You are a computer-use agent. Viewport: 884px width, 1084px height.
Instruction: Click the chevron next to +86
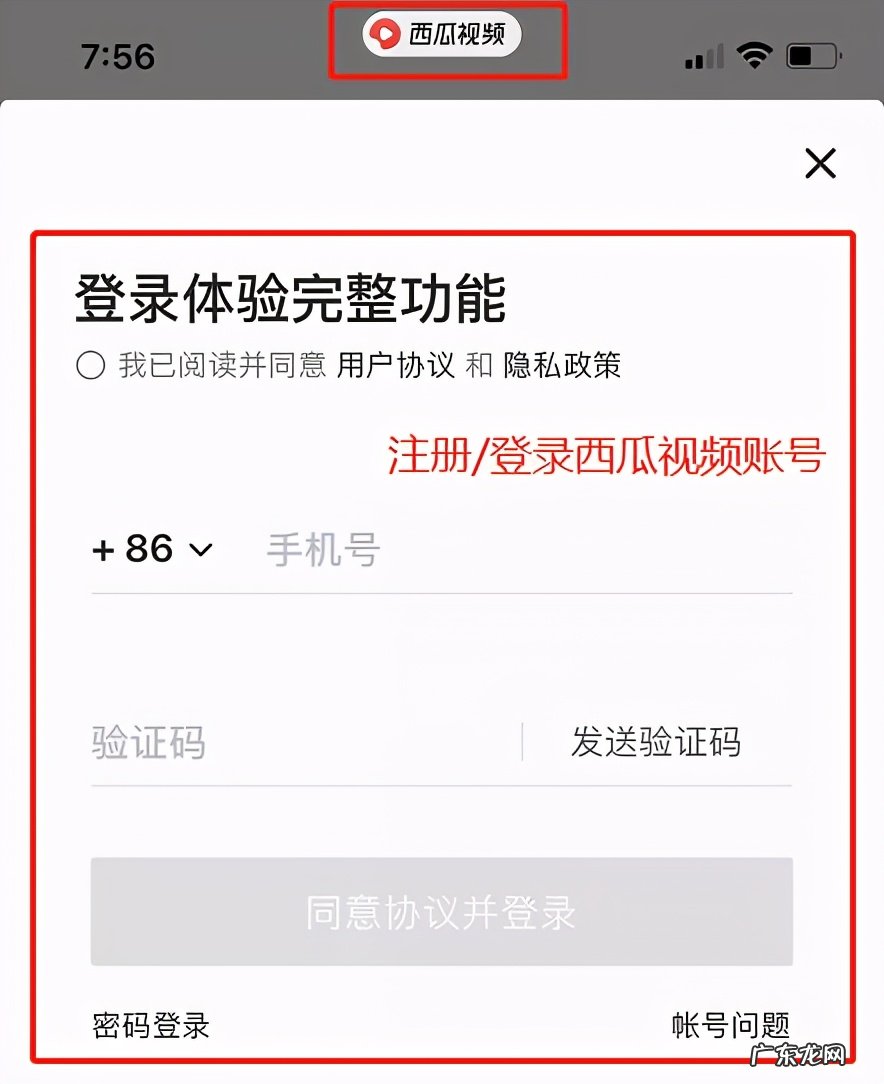tap(200, 550)
